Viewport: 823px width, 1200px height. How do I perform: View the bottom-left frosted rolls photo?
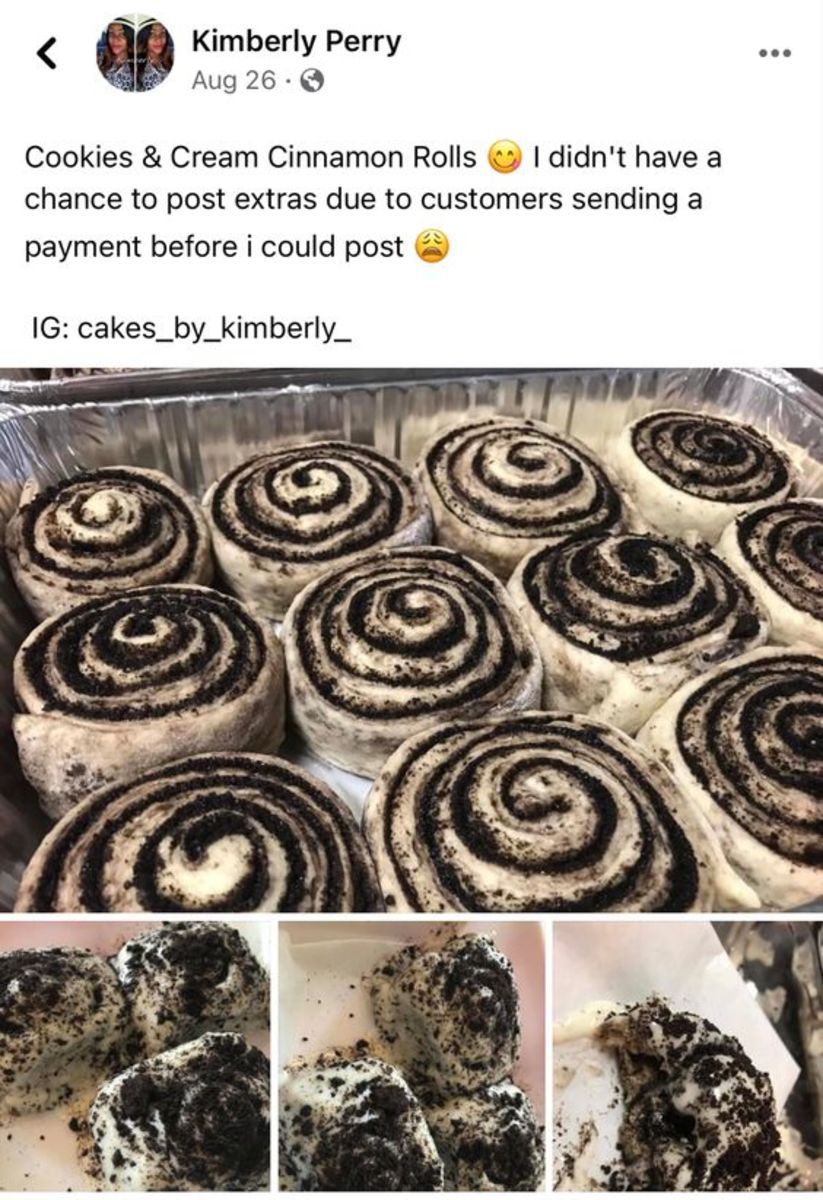pos(135,1055)
